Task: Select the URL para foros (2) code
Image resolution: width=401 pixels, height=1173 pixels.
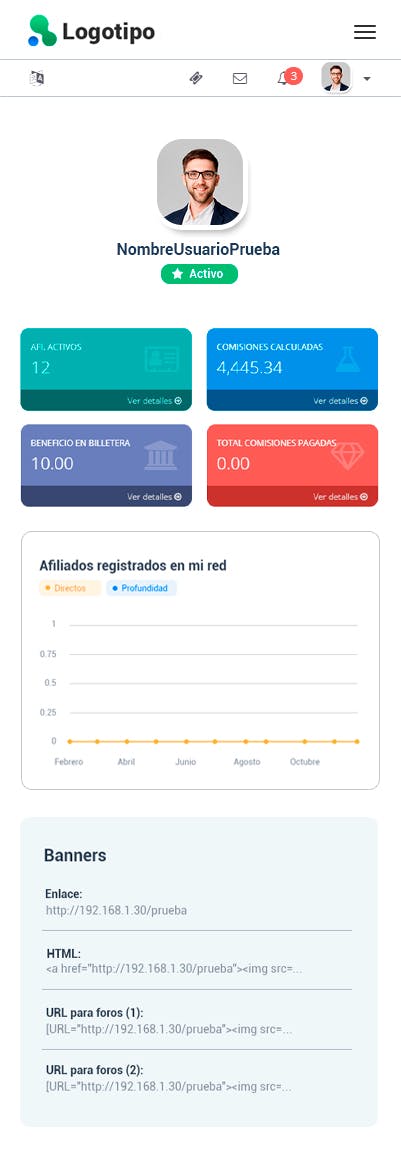Action: pos(169,1086)
